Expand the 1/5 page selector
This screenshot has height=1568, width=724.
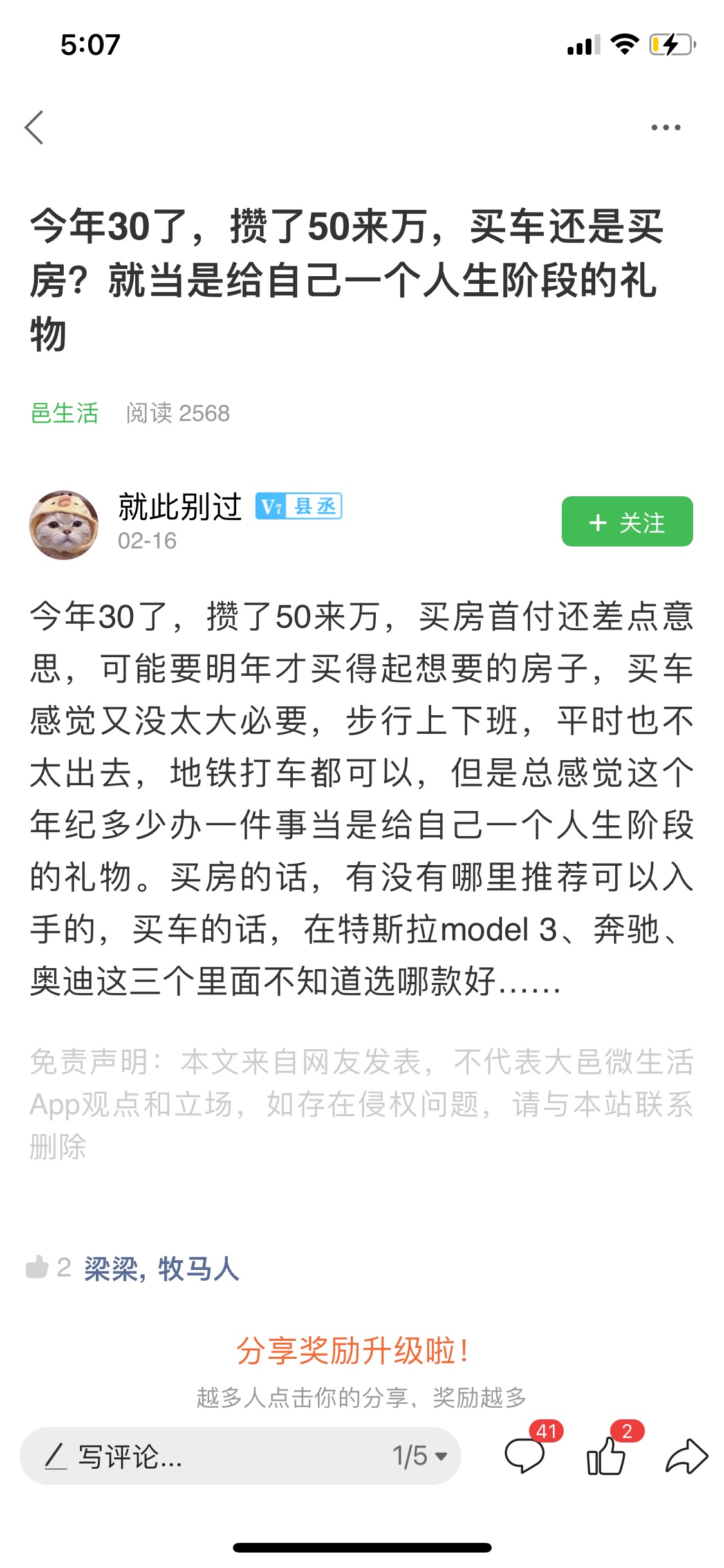pyautogui.click(x=420, y=1456)
